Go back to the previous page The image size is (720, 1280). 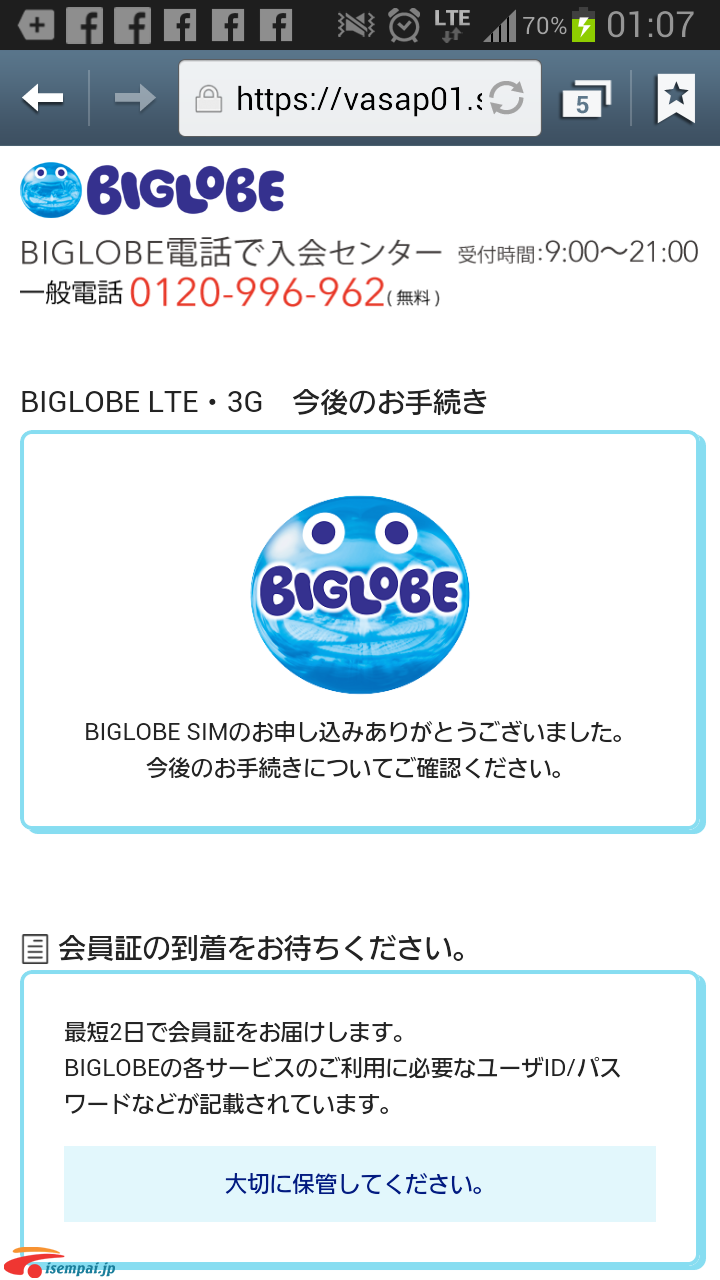click(x=43, y=98)
